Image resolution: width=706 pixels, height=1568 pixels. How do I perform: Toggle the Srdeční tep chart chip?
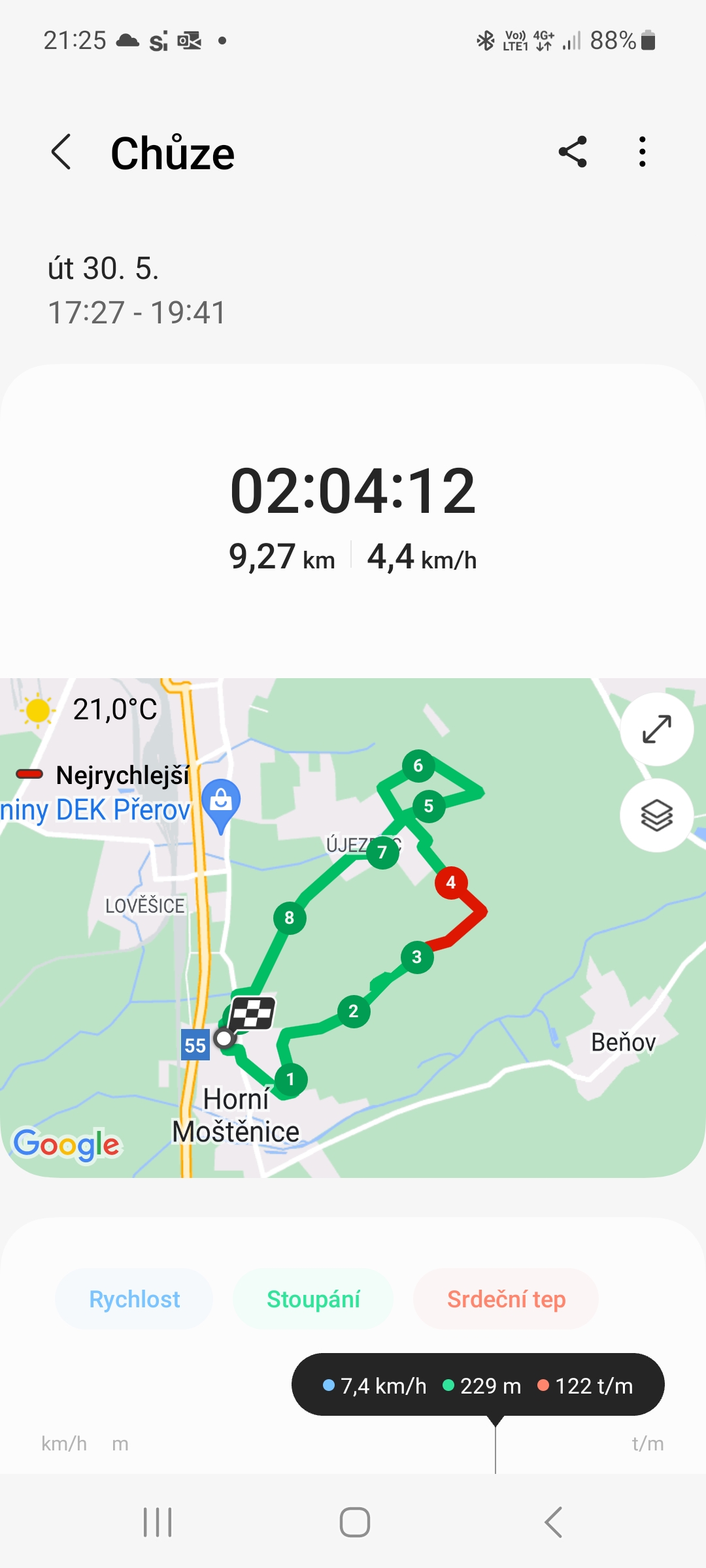(x=506, y=1299)
